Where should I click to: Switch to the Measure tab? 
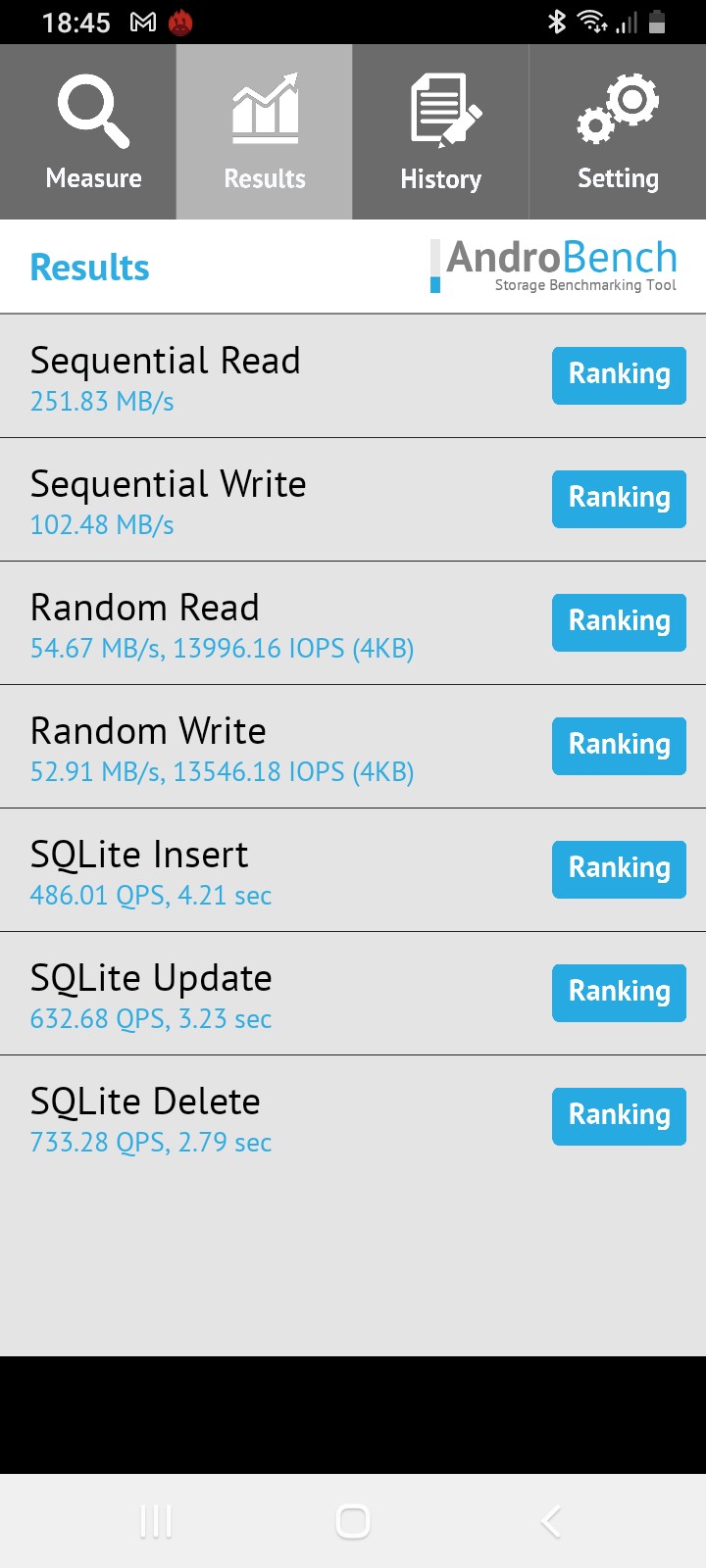point(93,132)
